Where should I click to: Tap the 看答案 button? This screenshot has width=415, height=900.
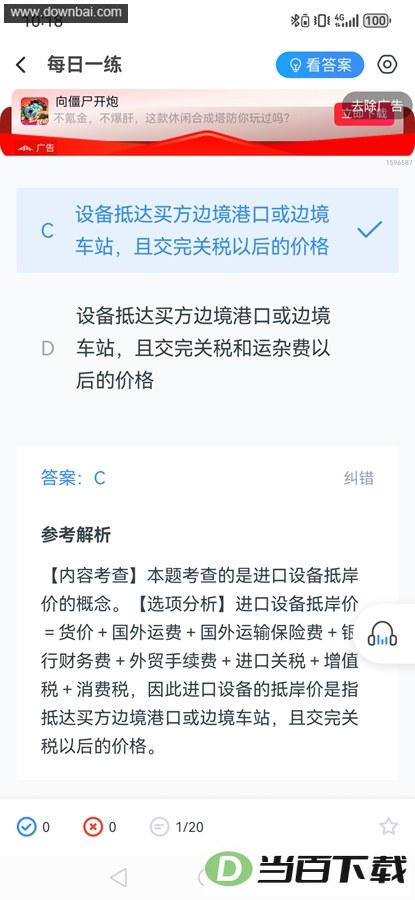point(320,65)
